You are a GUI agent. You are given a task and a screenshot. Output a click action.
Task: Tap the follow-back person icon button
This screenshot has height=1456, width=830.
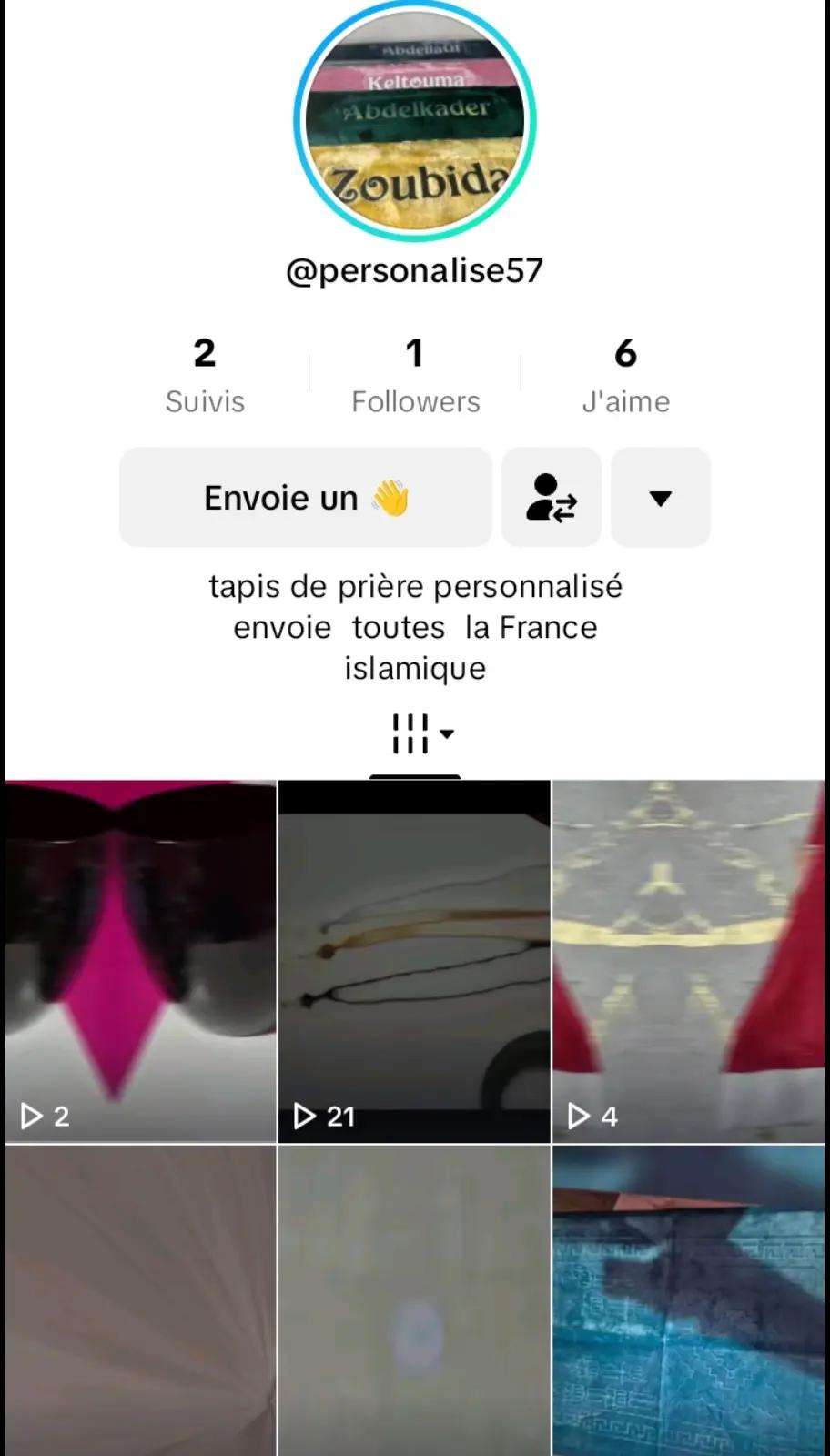point(552,498)
